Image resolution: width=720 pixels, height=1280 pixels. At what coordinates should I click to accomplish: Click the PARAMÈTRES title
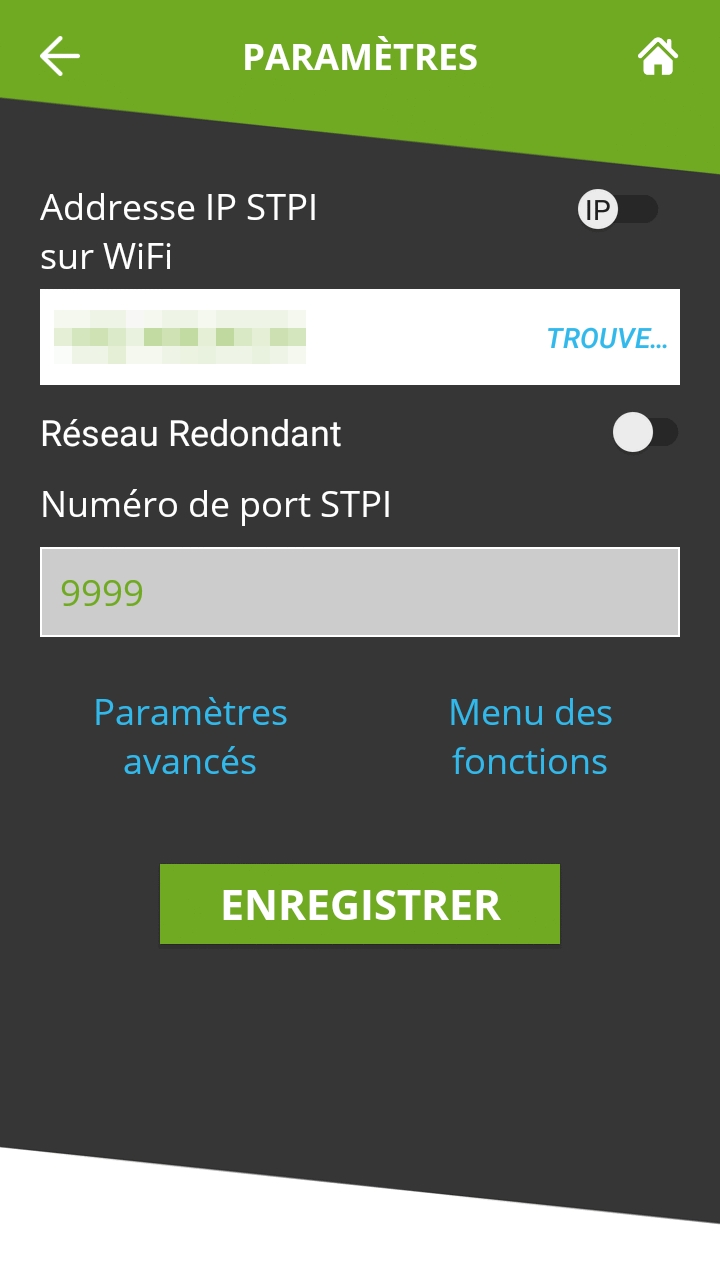(360, 56)
